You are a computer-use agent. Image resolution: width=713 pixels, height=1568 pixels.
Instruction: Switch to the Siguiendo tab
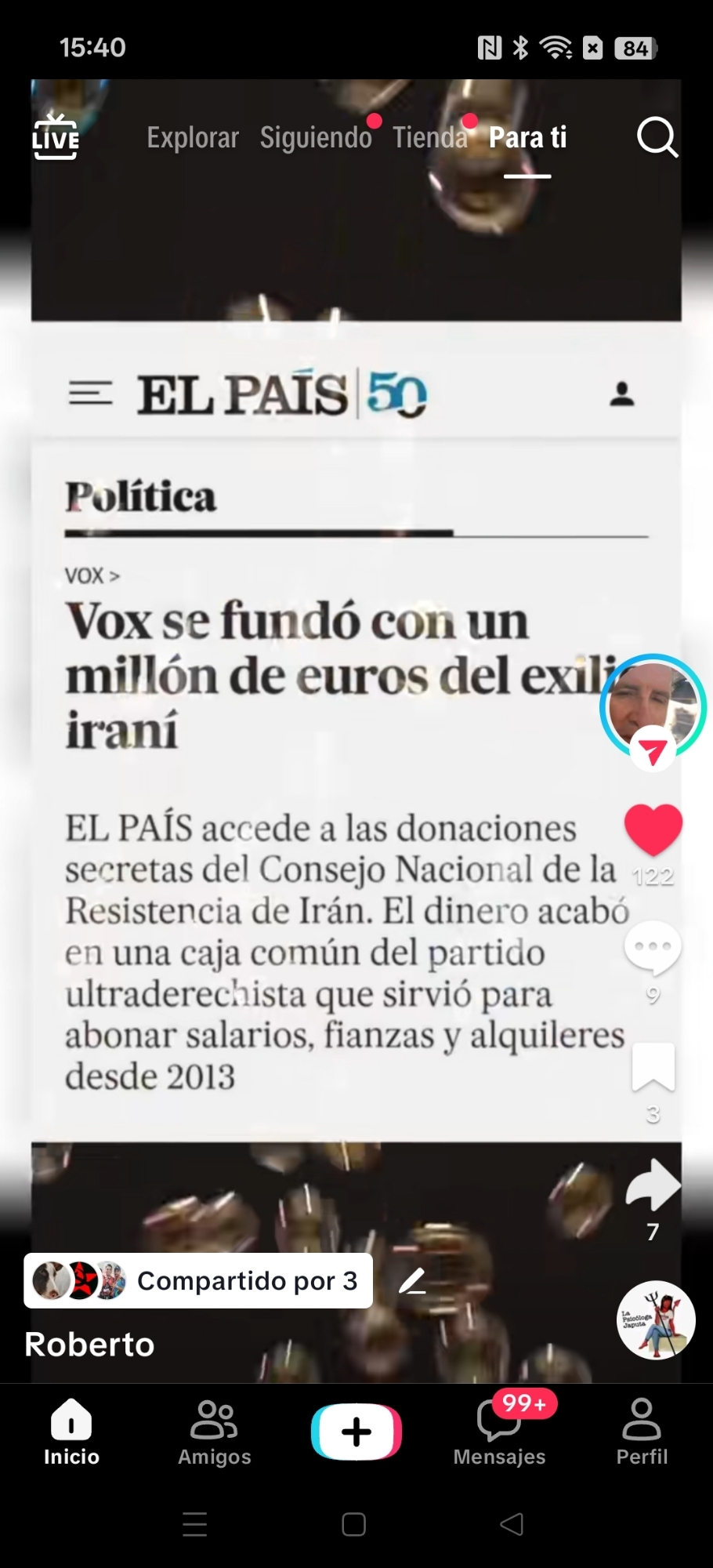point(316,138)
